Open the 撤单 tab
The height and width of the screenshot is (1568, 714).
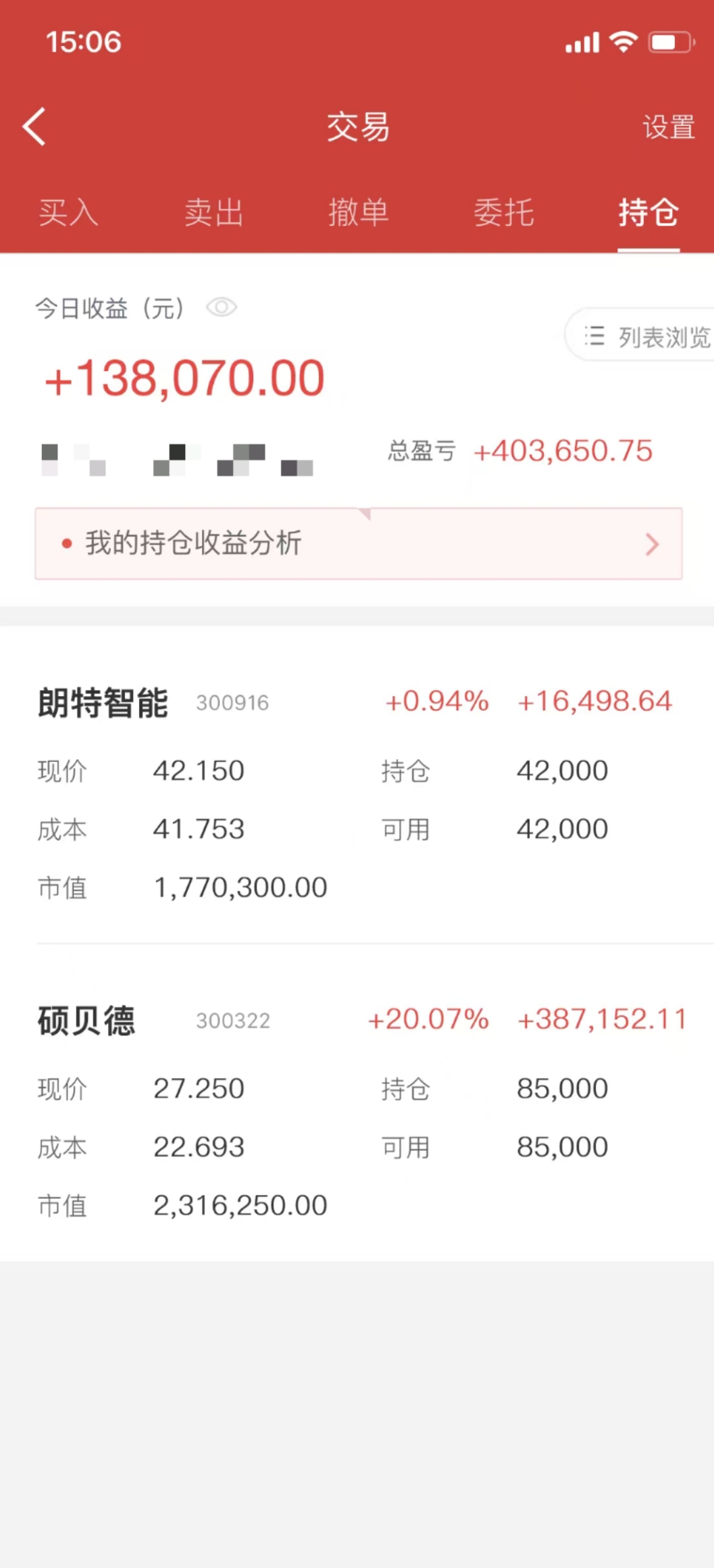tap(358, 212)
